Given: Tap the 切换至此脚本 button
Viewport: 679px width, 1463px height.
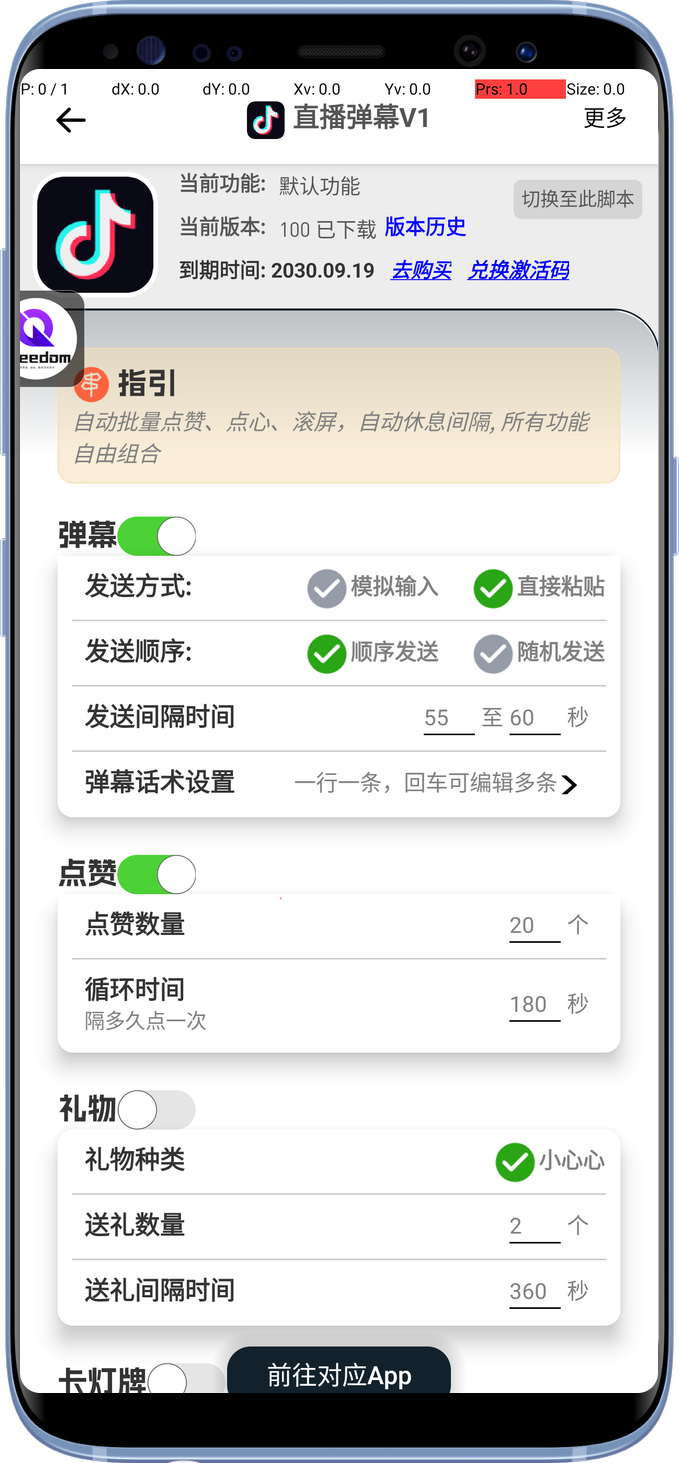Looking at the screenshot, I should (577, 199).
